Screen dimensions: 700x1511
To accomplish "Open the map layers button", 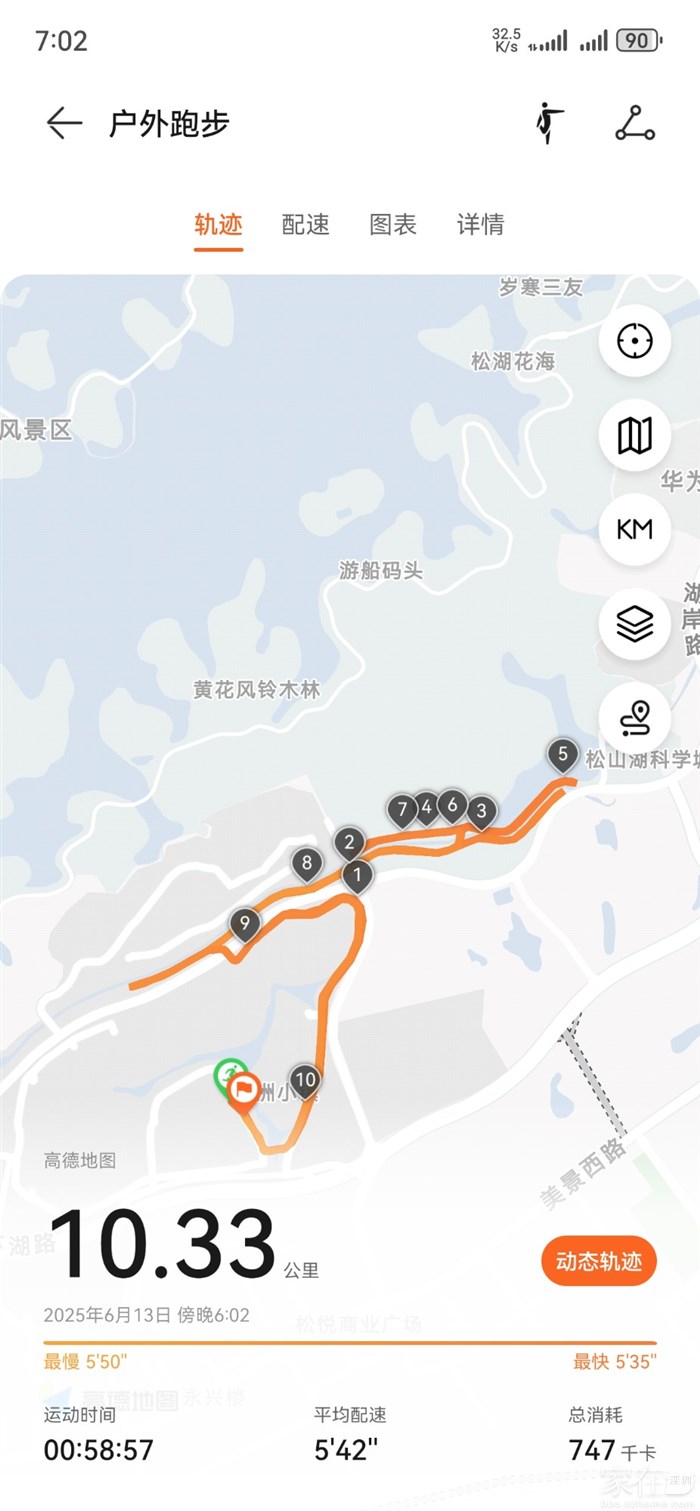I will (634, 624).
